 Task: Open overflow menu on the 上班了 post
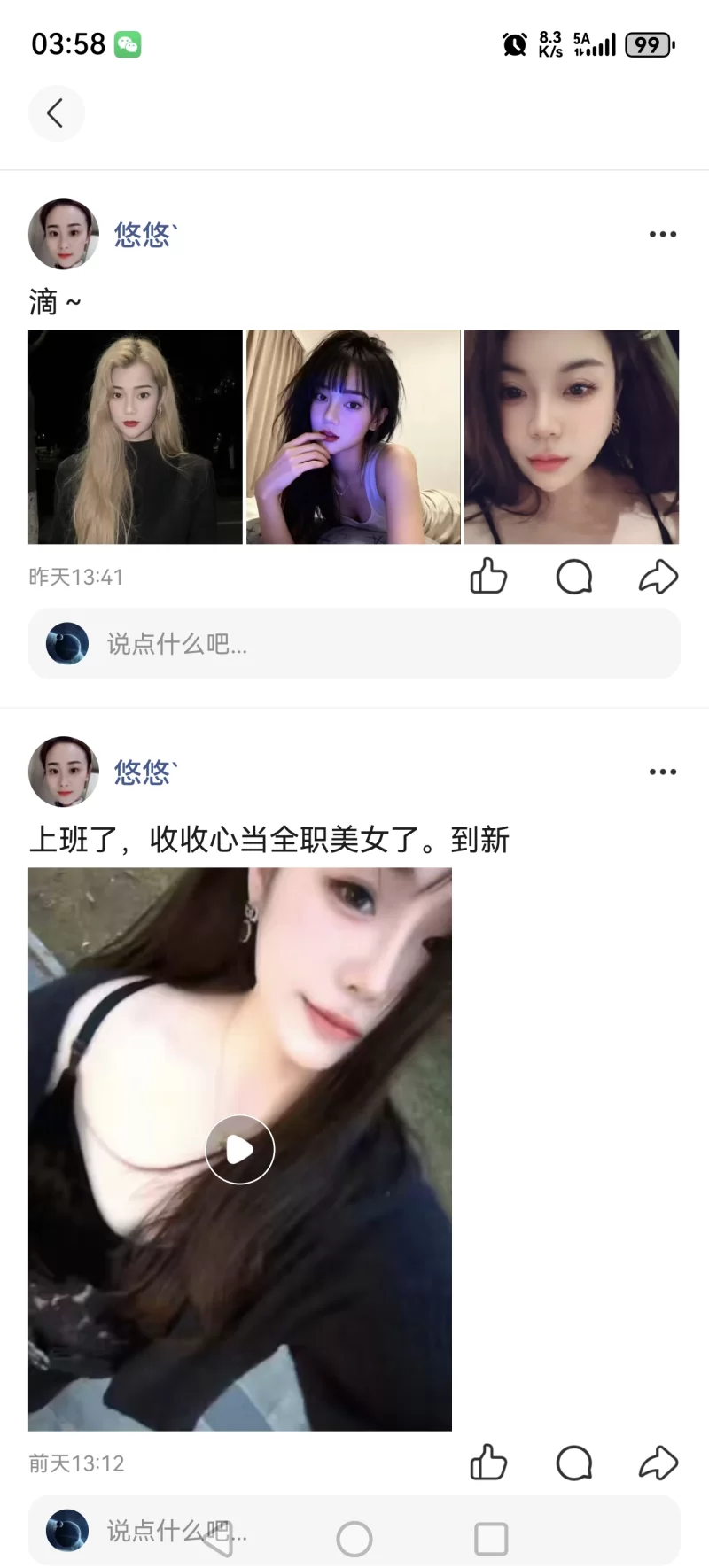click(x=662, y=772)
